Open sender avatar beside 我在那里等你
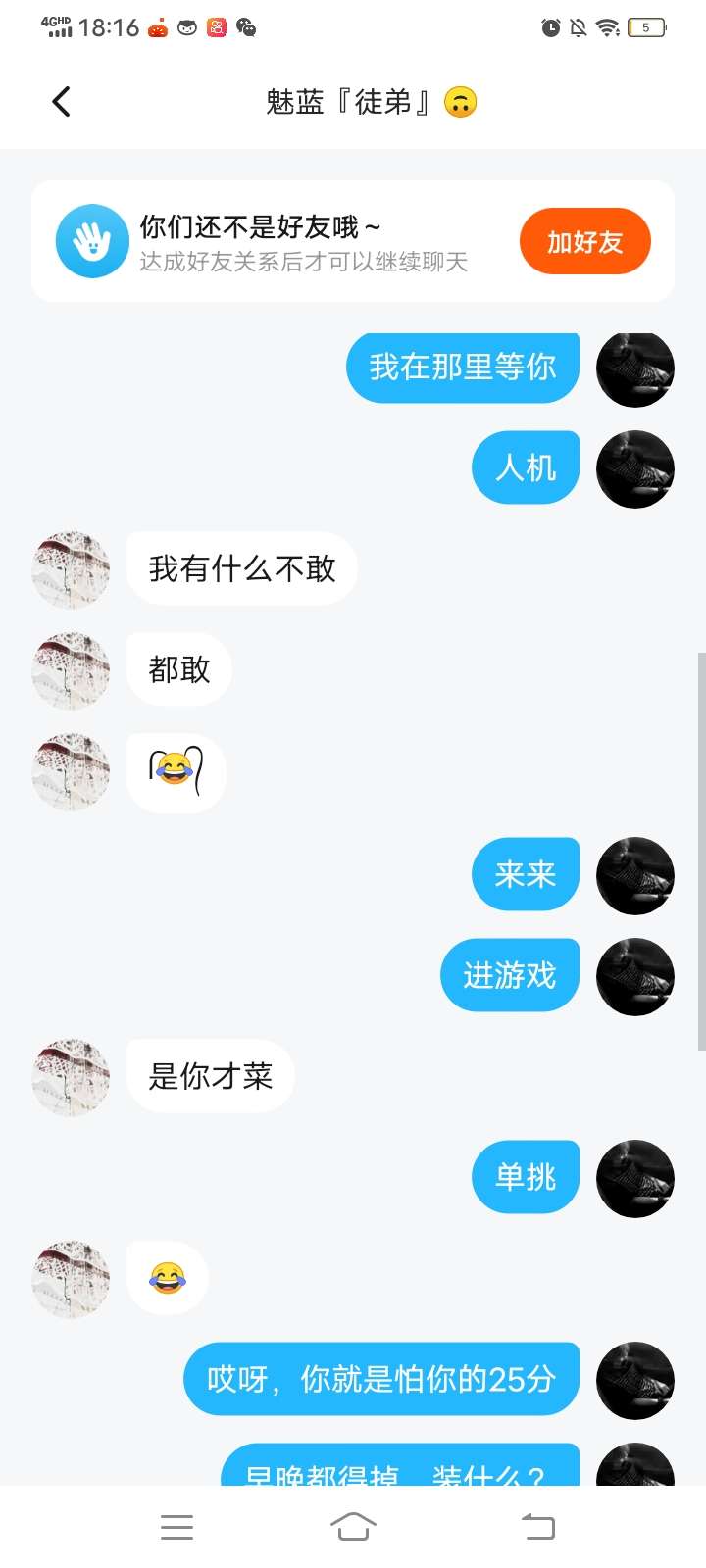The width and height of the screenshot is (706, 1568). coord(634,369)
